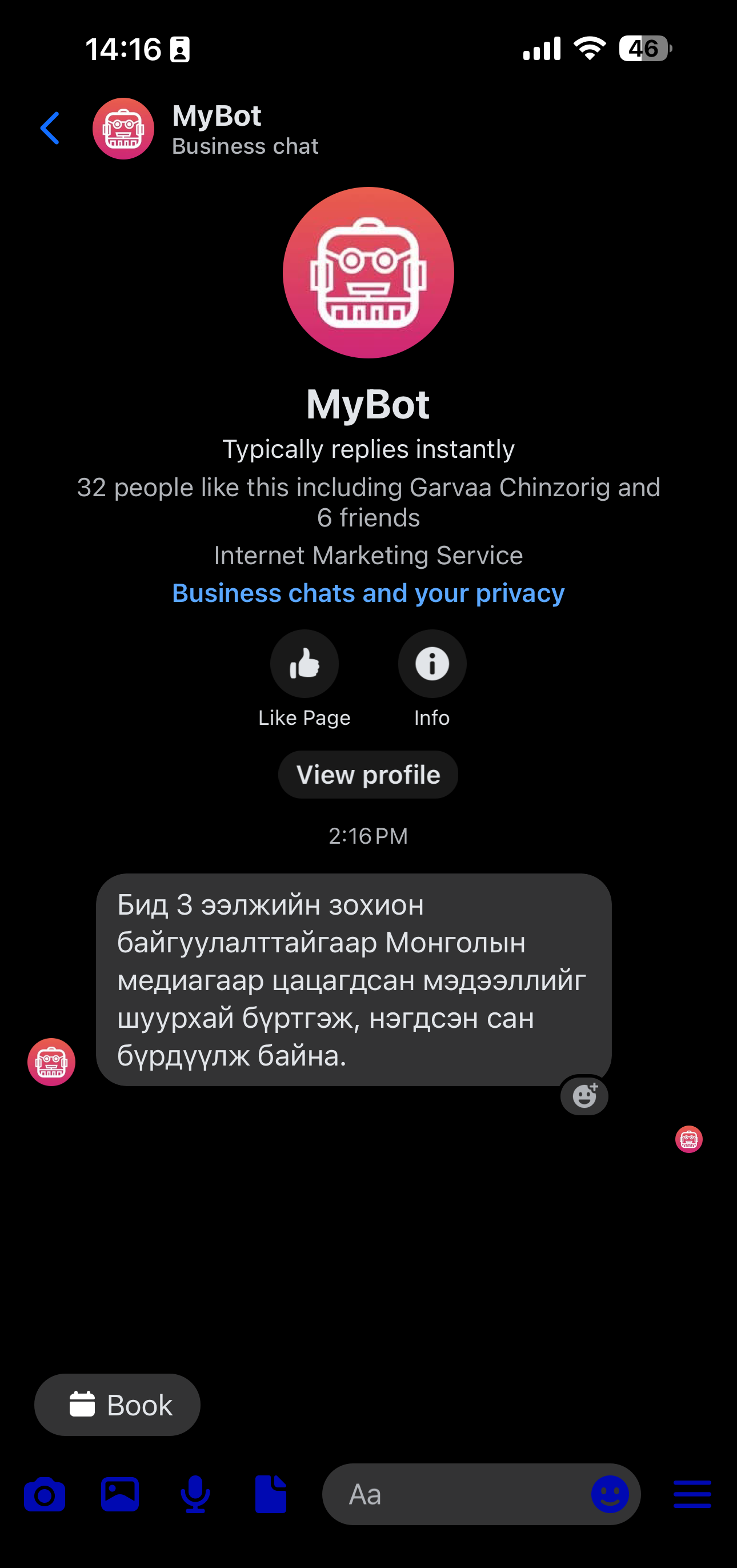
Task: Open the Info button
Action: (432, 664)
